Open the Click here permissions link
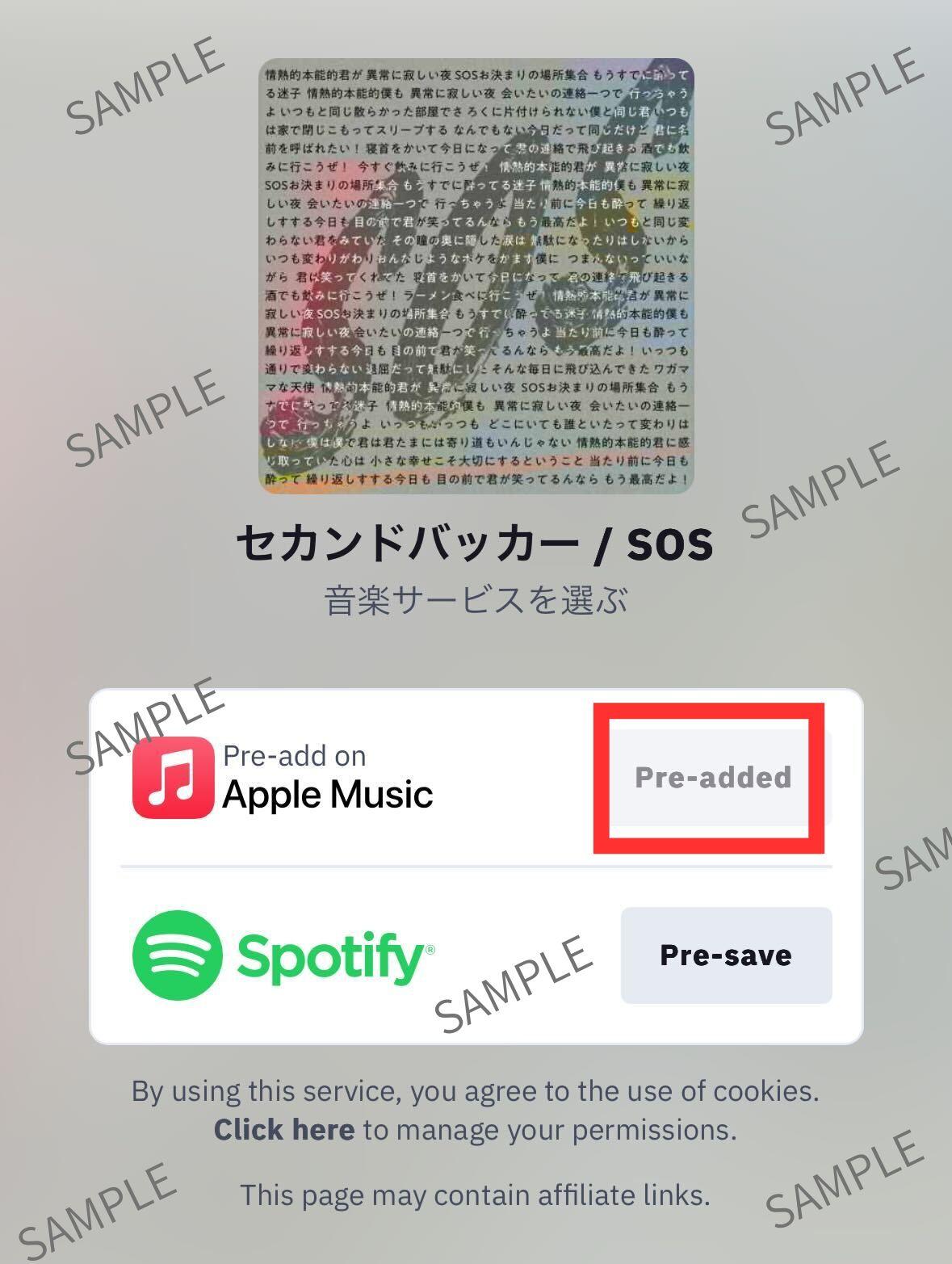 click(283, 1129)
